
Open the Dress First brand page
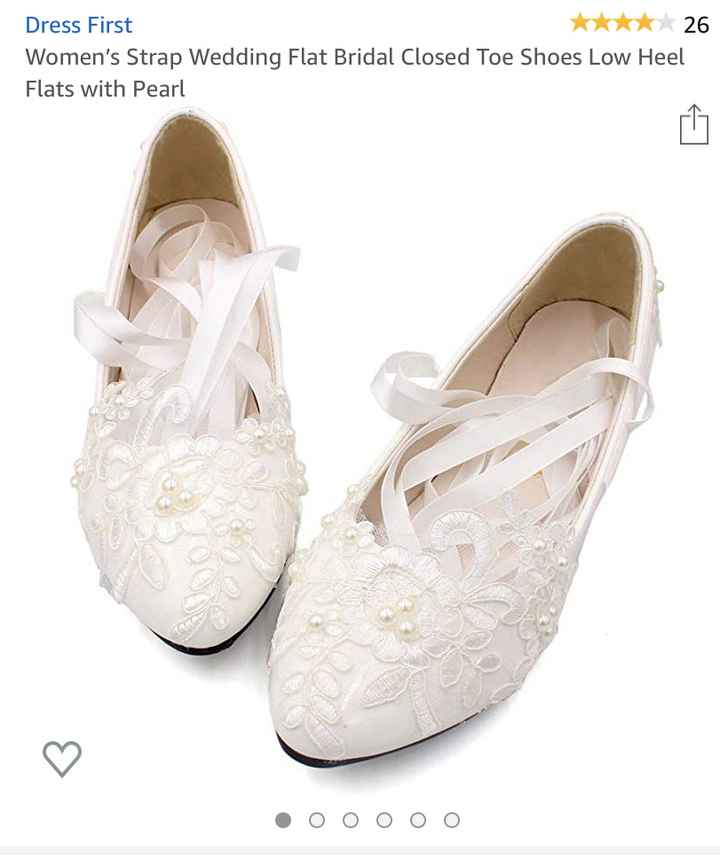point(79,25)
